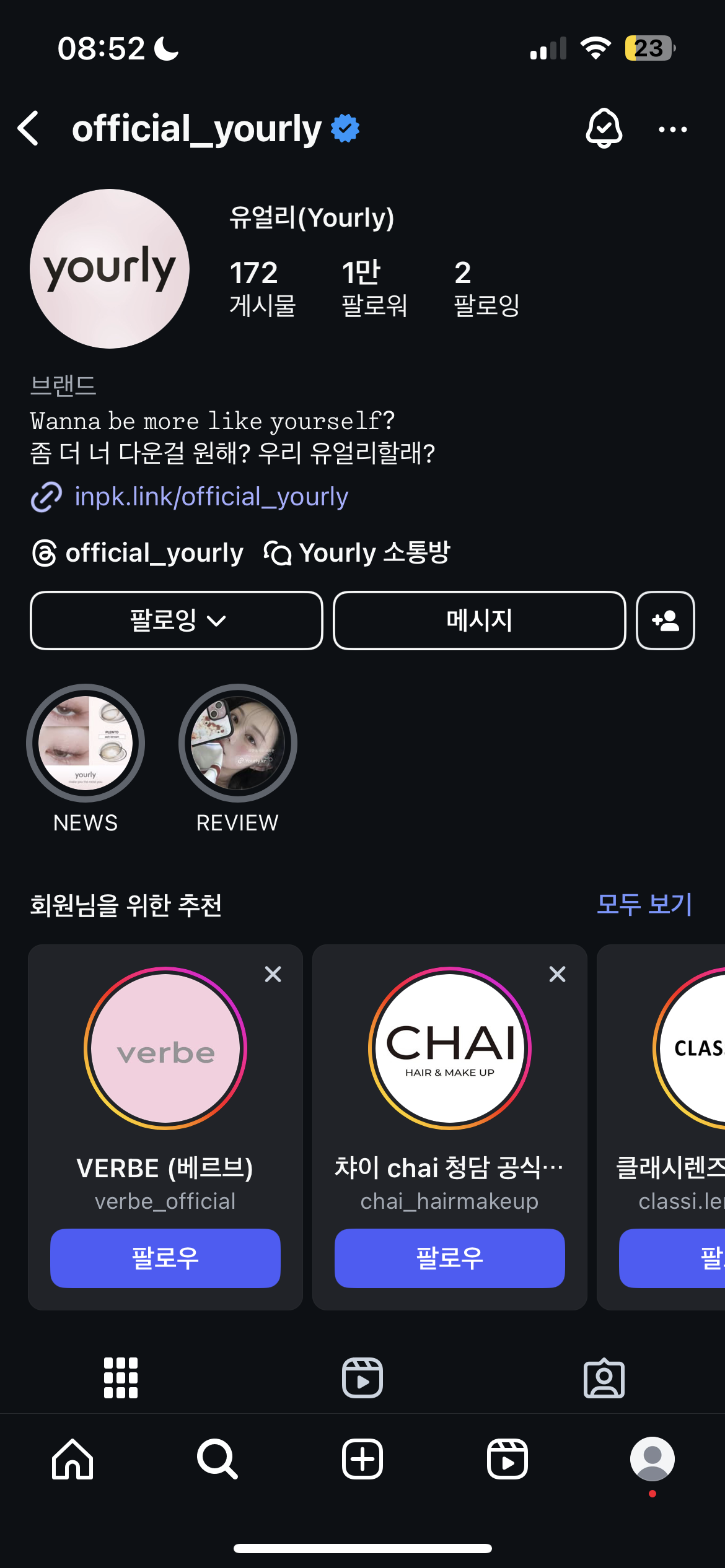Go back from official_yourly profile
725x1568 pixels.
(x=29, y=129)
